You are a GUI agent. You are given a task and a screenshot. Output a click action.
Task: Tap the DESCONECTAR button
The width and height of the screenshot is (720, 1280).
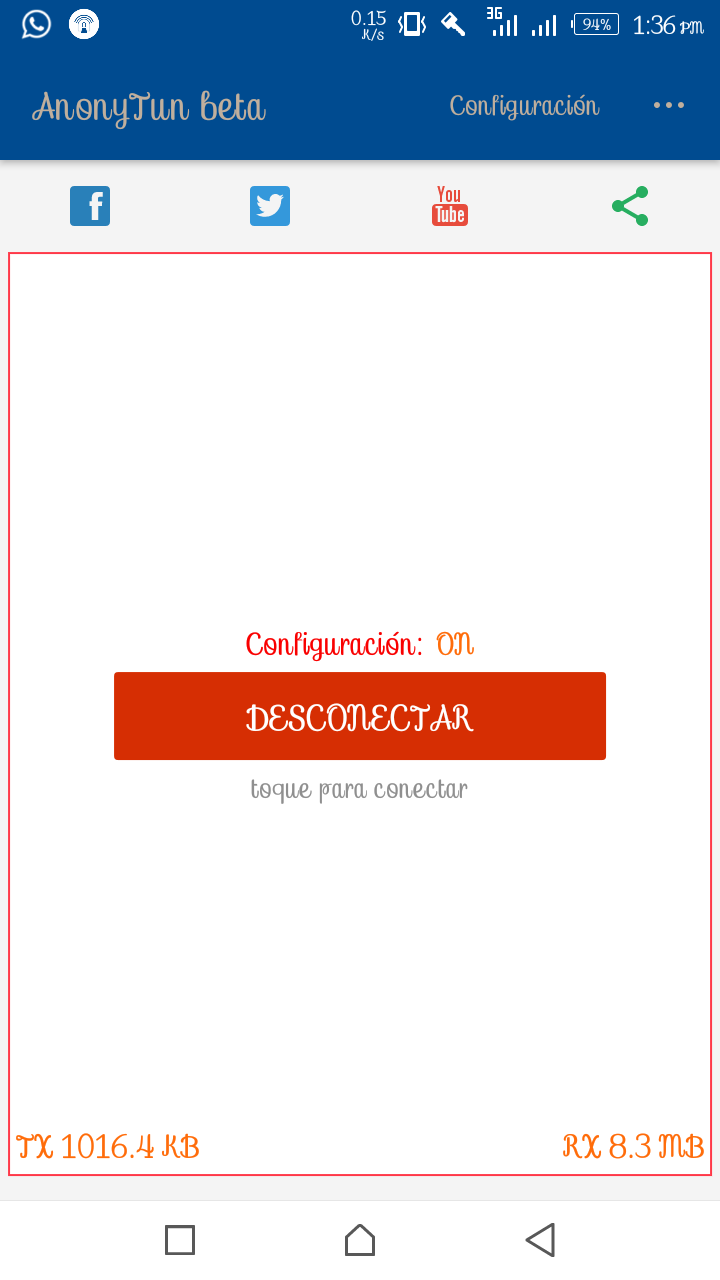(x=360, y=716)
